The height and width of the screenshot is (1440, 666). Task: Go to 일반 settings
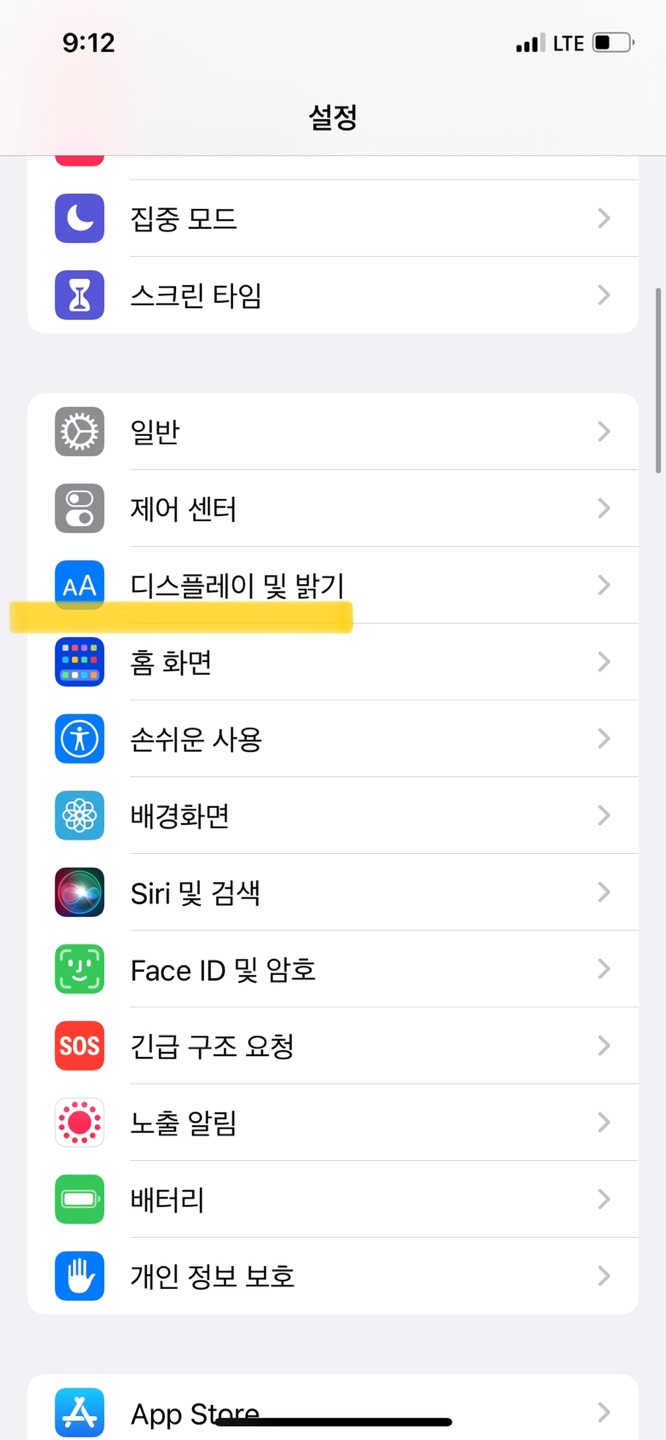tap(333, 432)
